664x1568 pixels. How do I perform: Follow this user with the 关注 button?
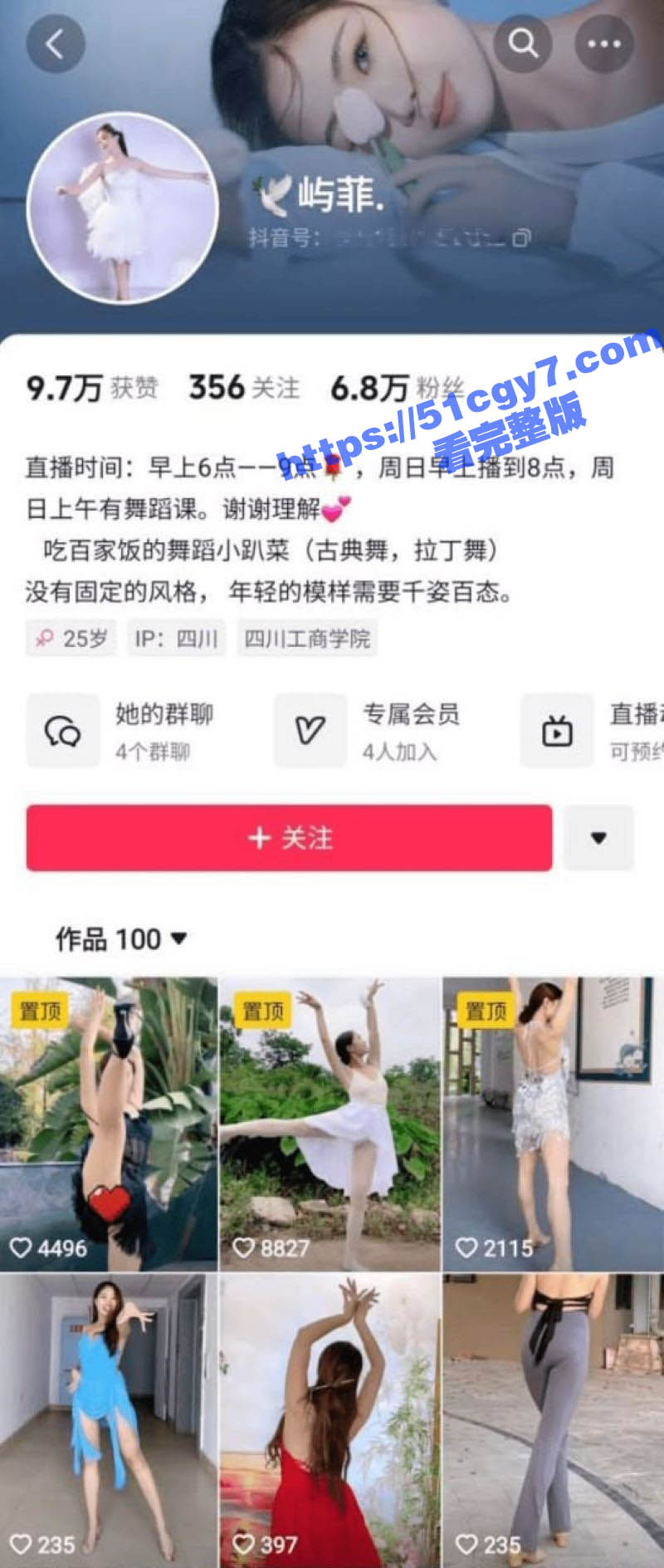pos(289,837)
